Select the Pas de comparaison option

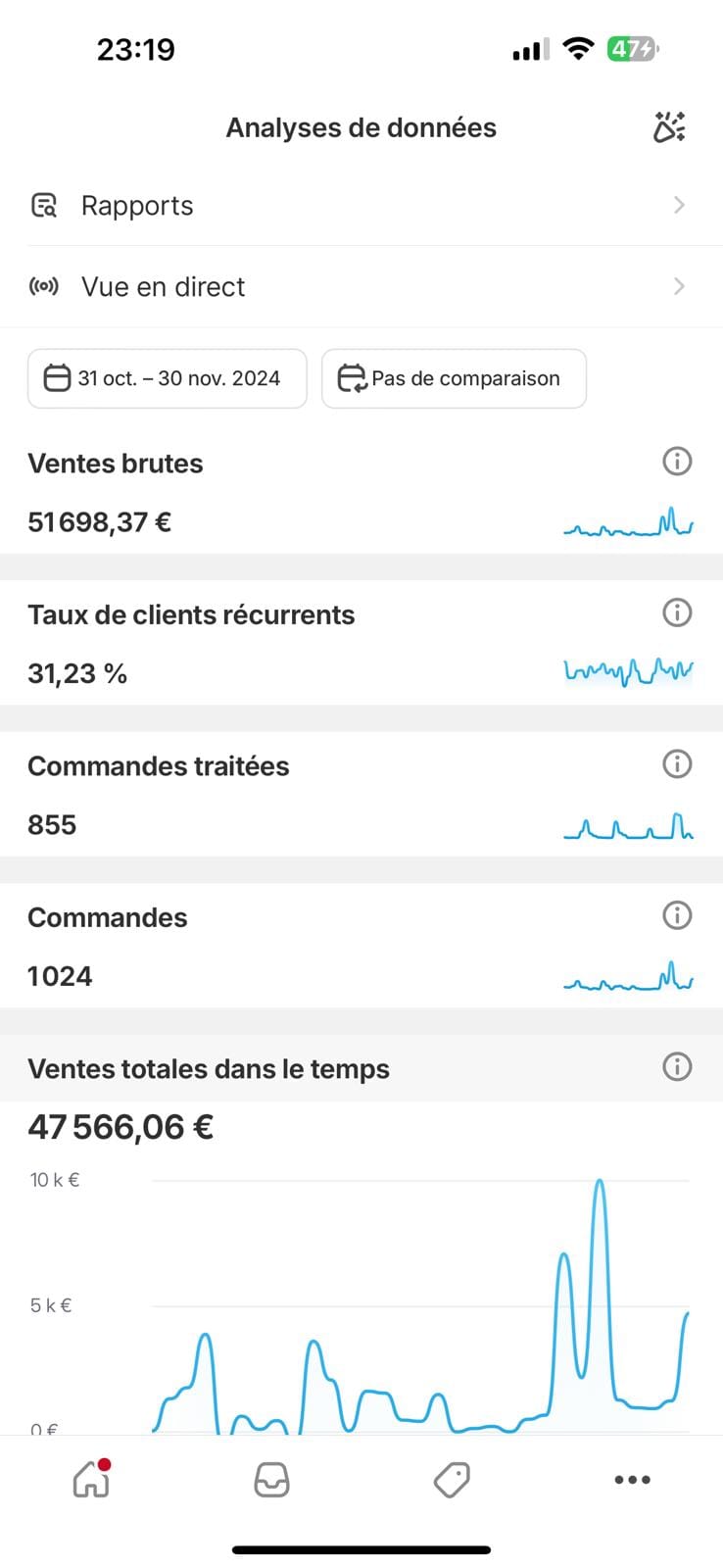(x=454, y=378)
